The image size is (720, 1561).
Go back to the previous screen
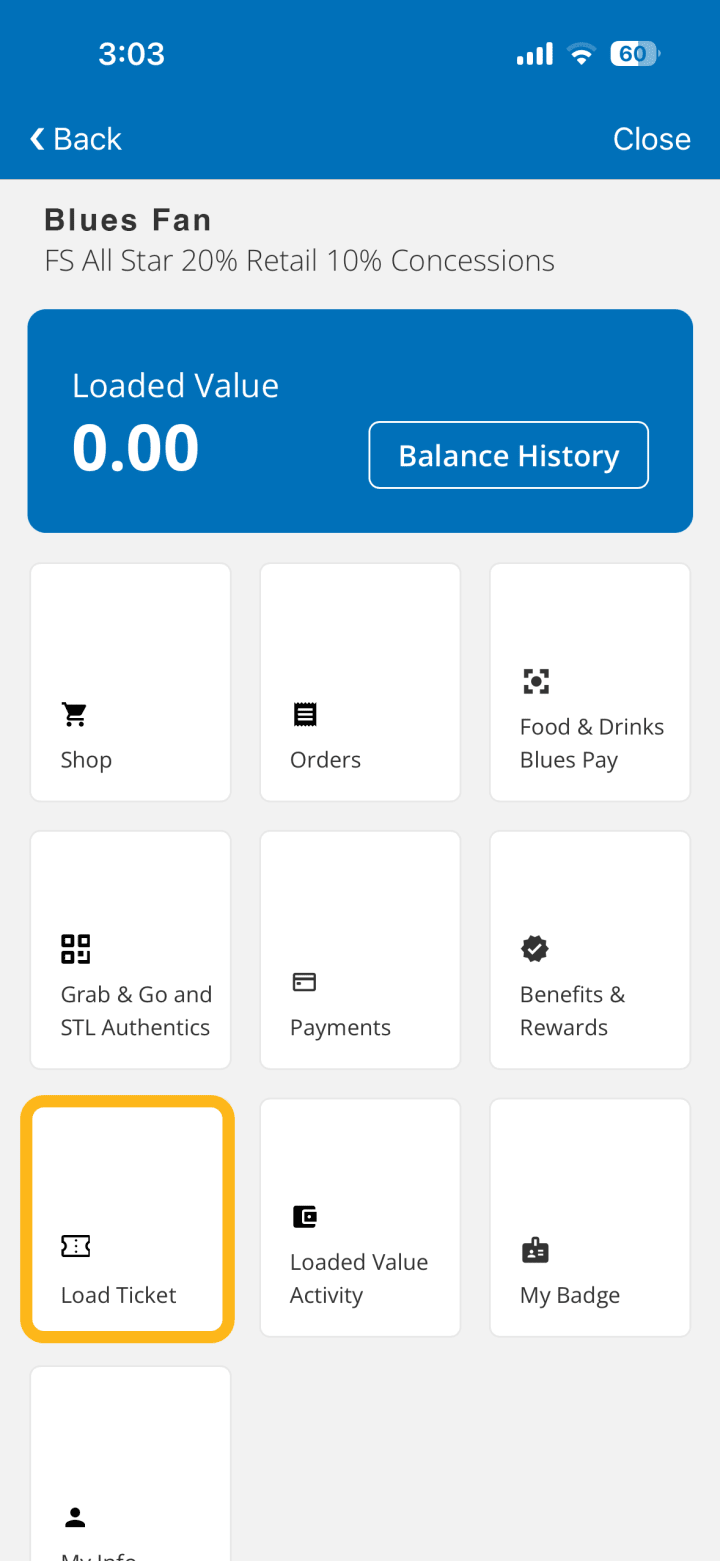point(76,139)
